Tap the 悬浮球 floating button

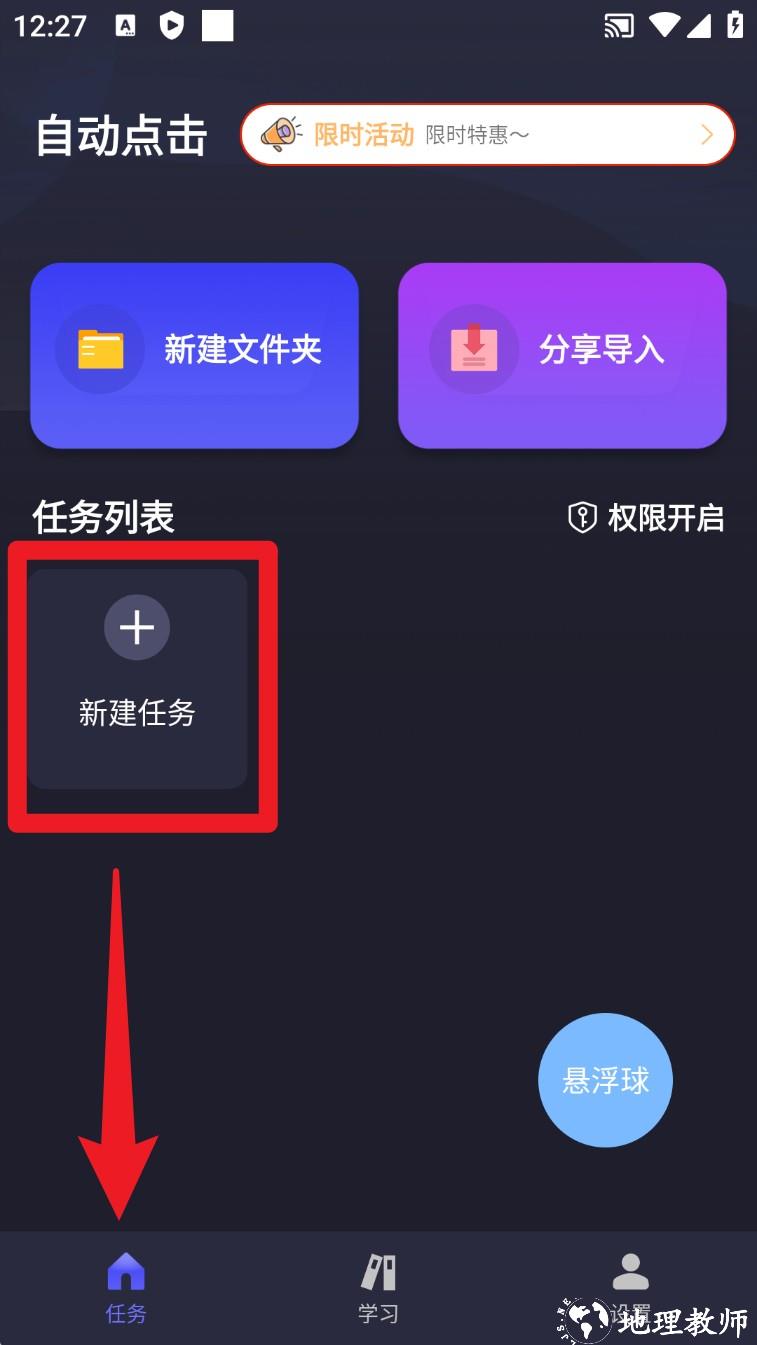605,1080
